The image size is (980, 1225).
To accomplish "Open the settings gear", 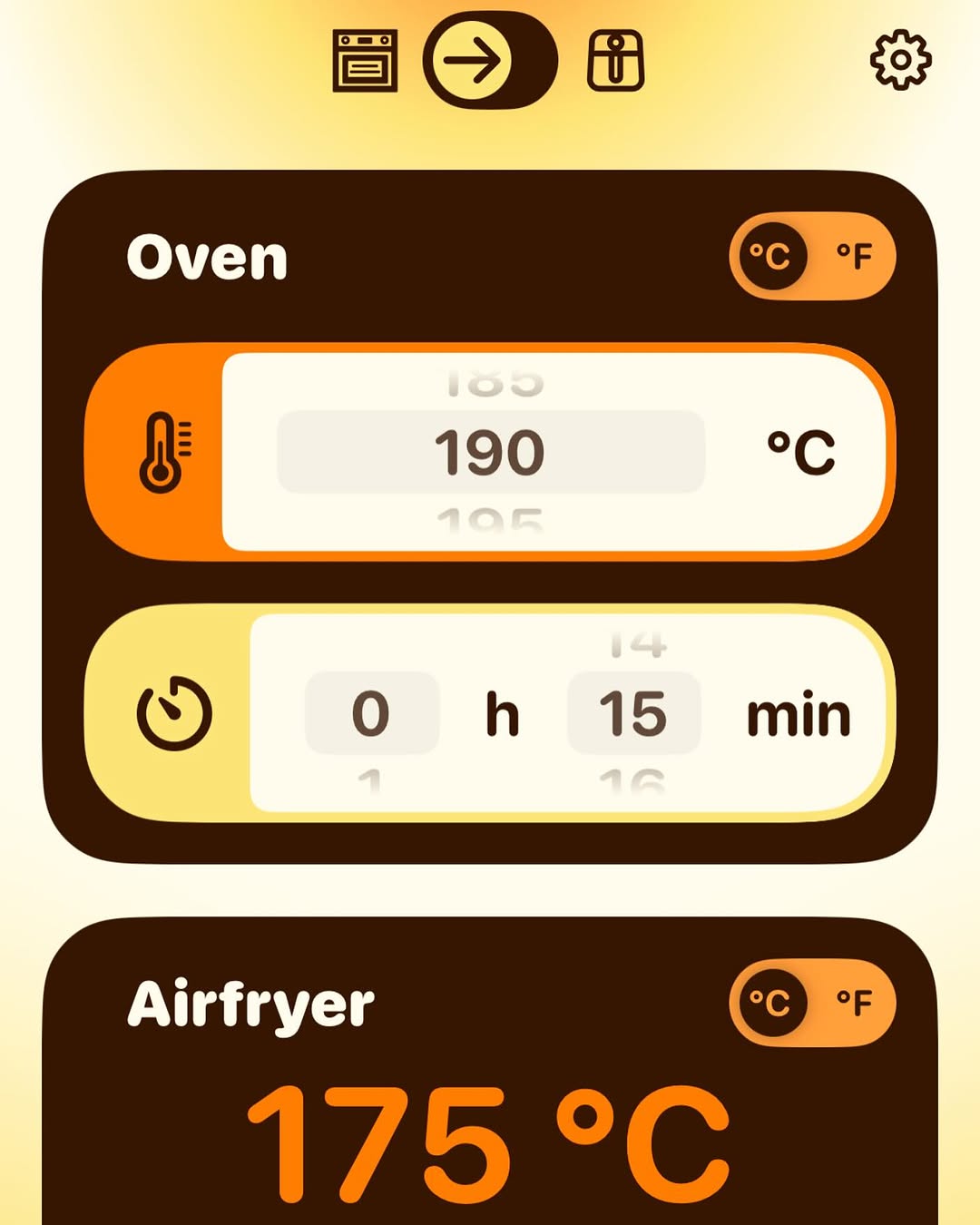I will 900,60.
